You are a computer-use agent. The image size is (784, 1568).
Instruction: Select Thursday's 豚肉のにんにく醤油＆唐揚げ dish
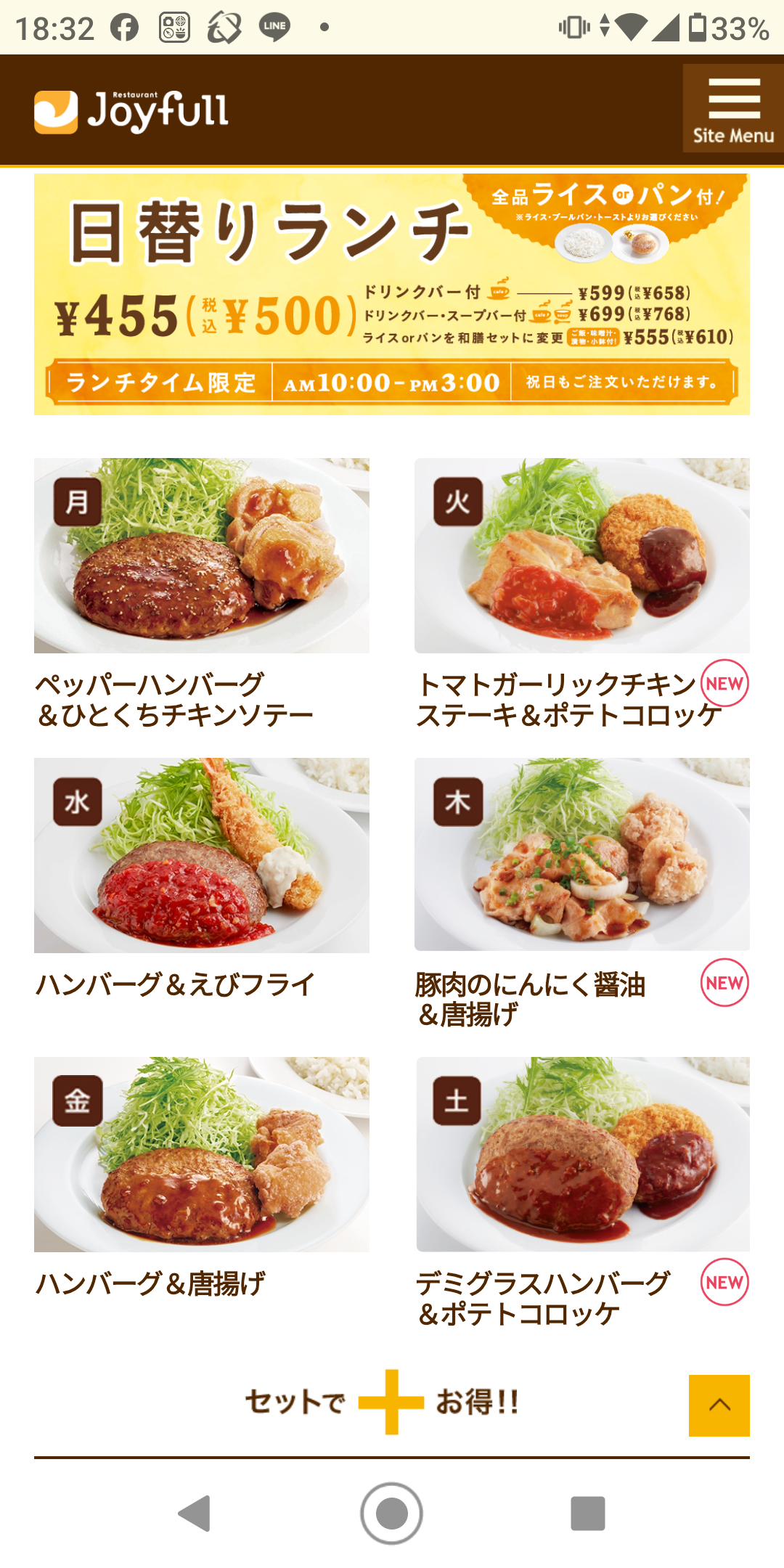[582, 855]
